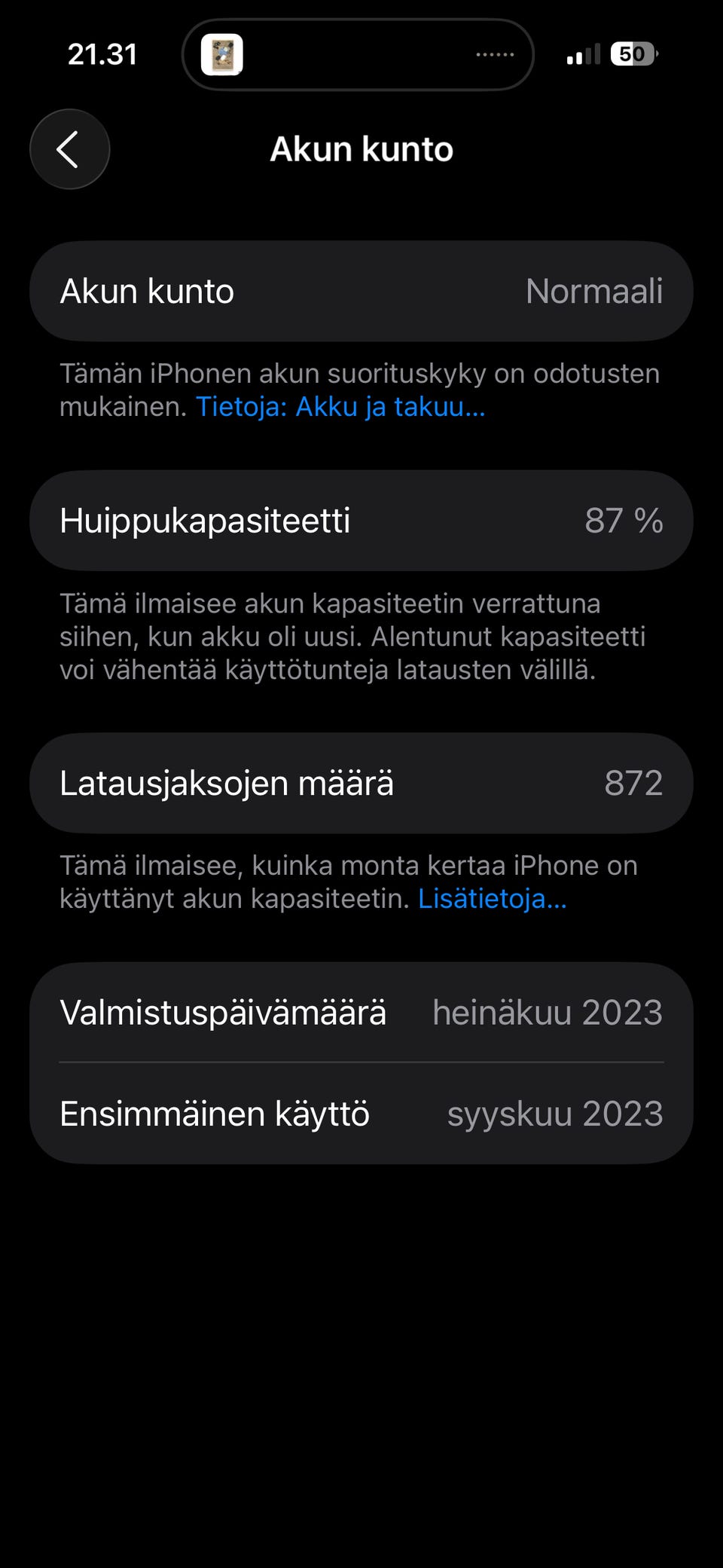Screen dimensions: 723x1568
Task: Tap the ellipsis dots inside the Dynamic Island
Action: pos(493,53)
